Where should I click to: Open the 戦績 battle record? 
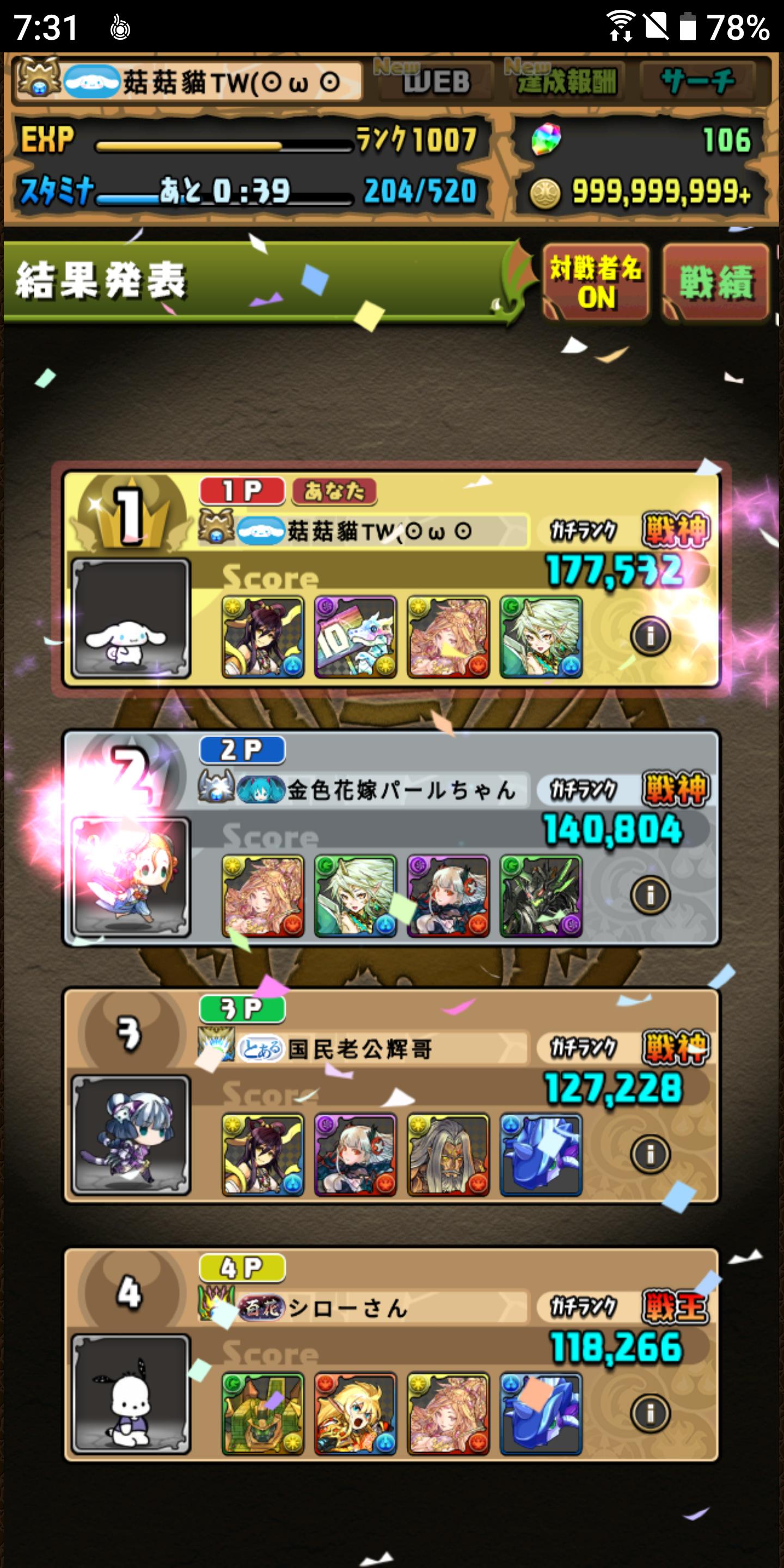(x=716, y=282)
